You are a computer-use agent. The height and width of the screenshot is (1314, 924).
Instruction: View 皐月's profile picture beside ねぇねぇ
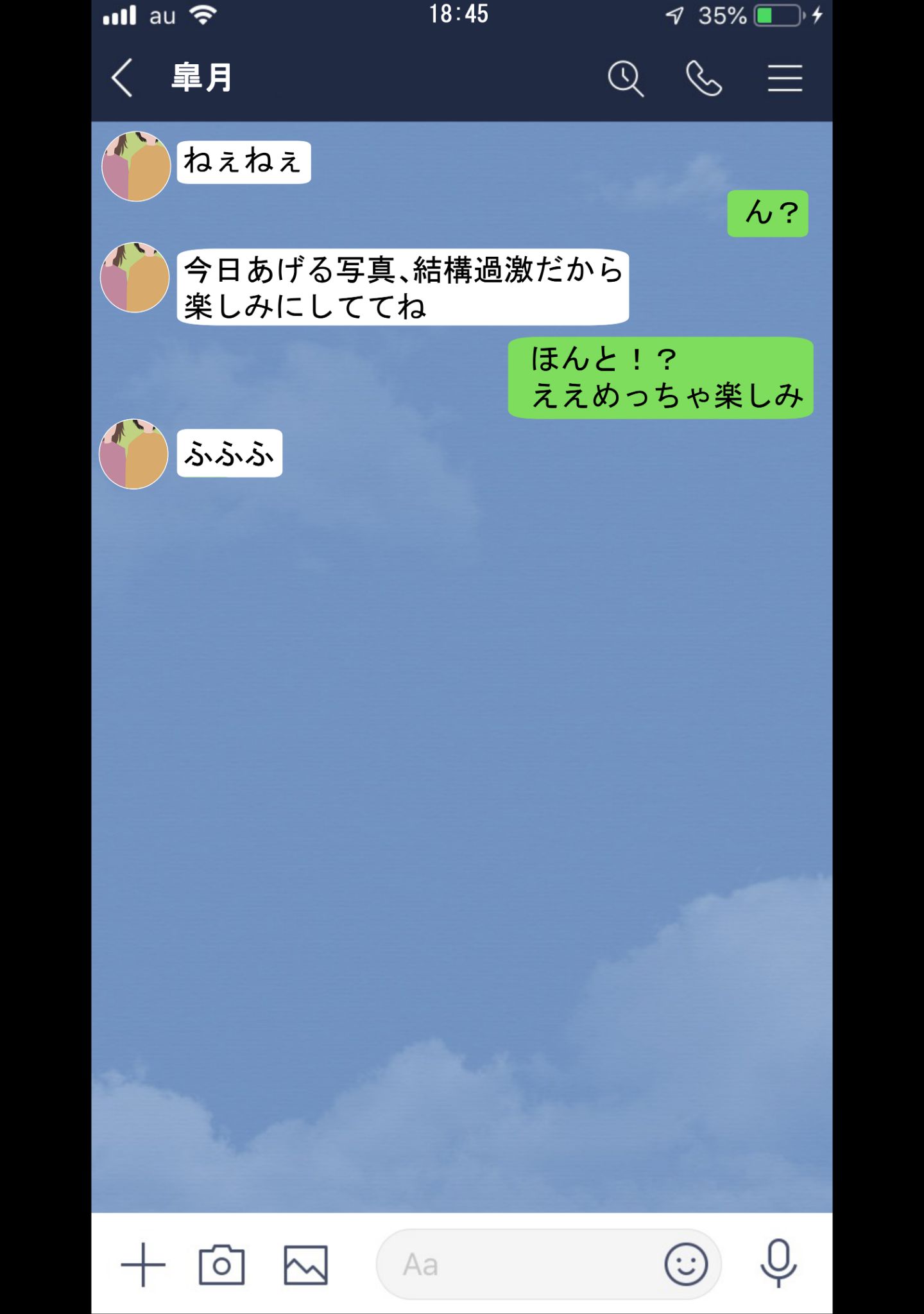[x=136, y=166]
